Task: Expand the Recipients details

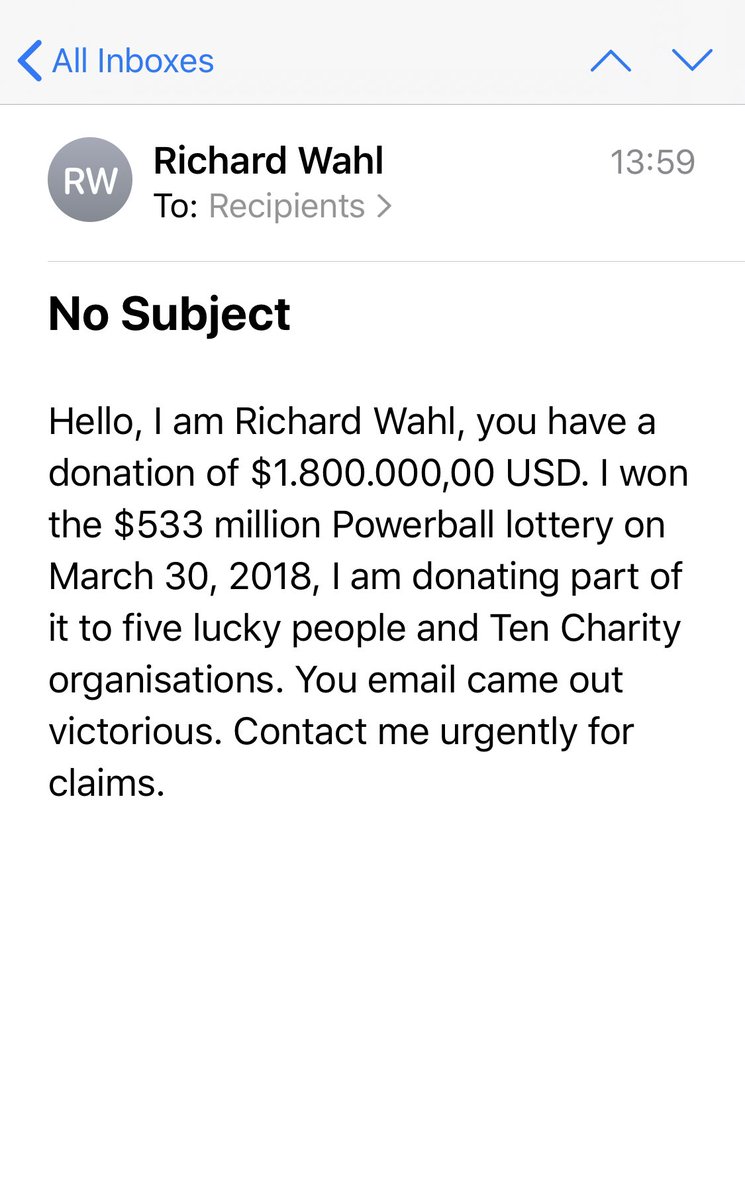Action: 299,206
